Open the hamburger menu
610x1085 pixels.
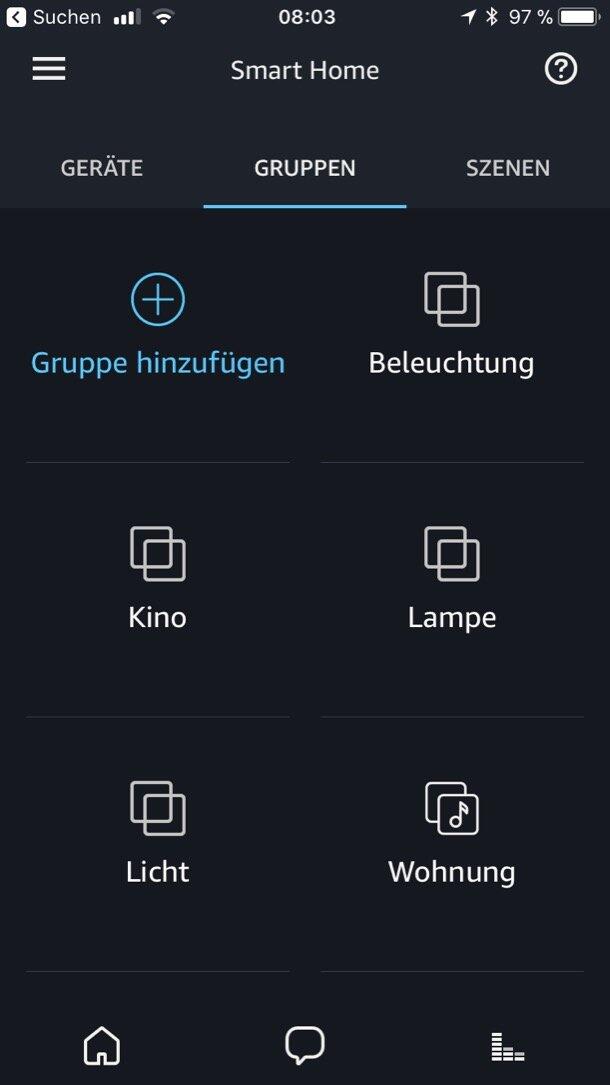[49, 69]
